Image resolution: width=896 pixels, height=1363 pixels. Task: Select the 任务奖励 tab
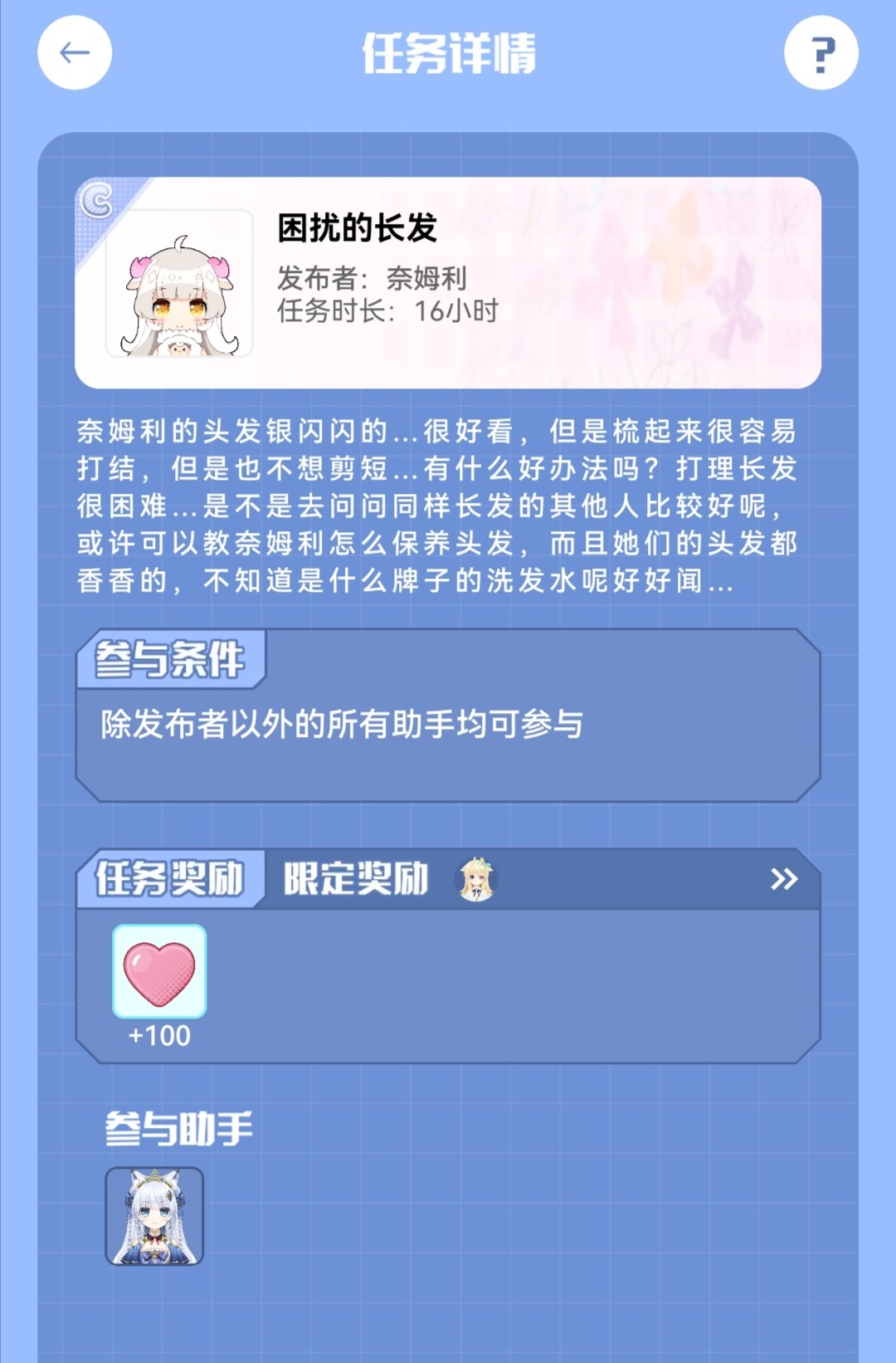click(x=170, y=879)
